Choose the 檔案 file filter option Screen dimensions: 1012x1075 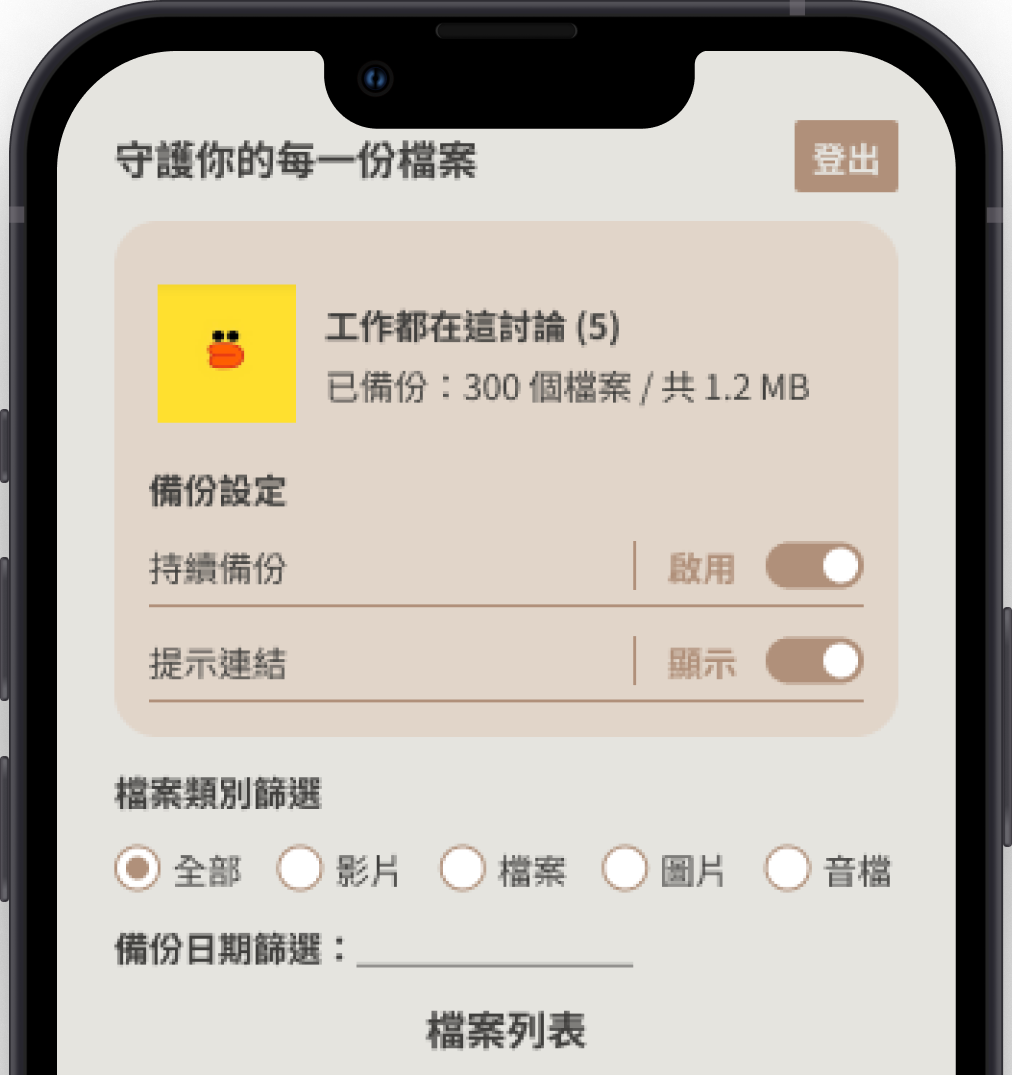[462, 869]
